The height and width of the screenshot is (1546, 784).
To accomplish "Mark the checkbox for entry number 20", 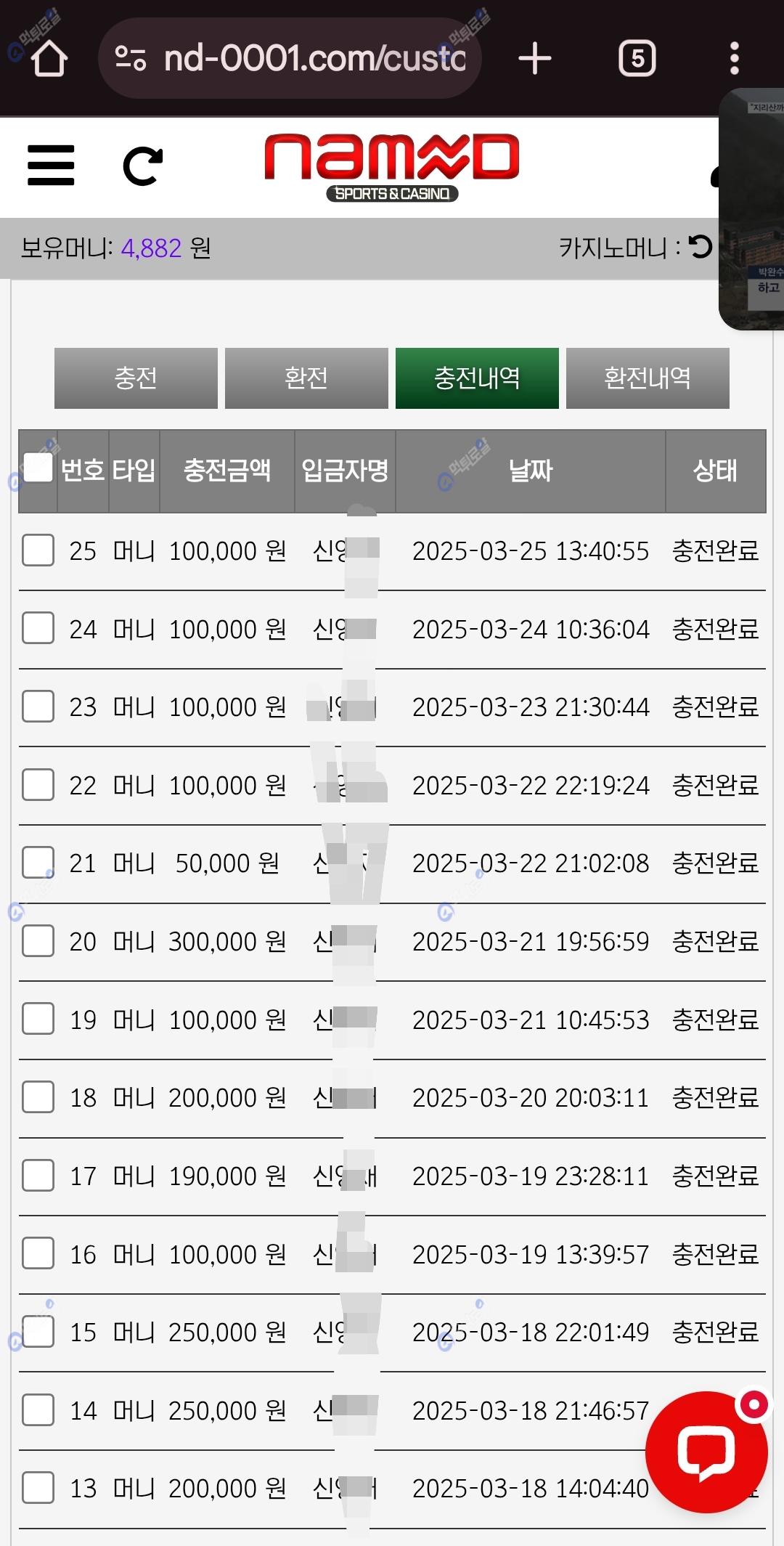I will [38, 941].
